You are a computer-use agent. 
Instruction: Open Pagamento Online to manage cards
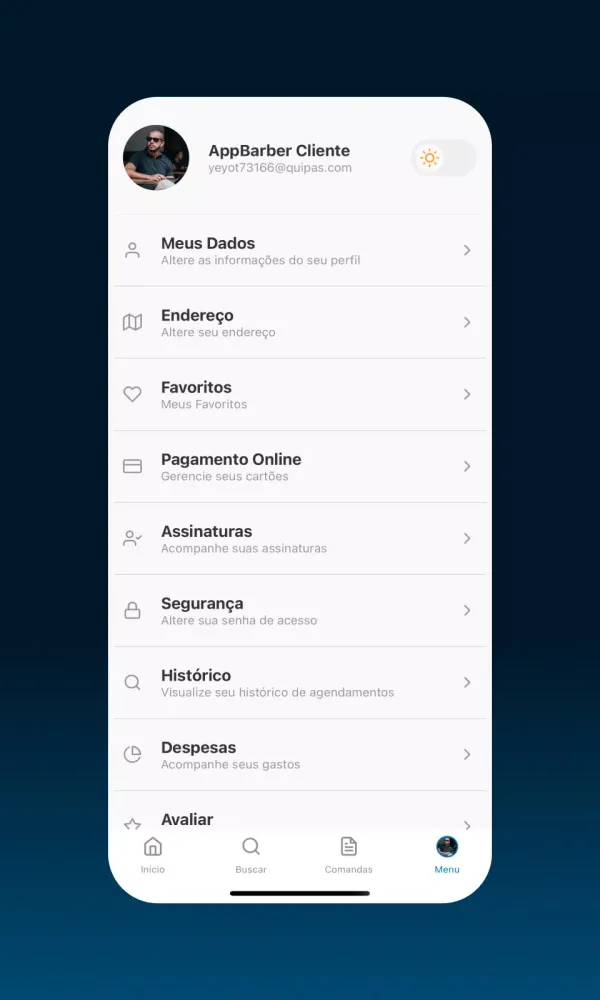[300, 466]
